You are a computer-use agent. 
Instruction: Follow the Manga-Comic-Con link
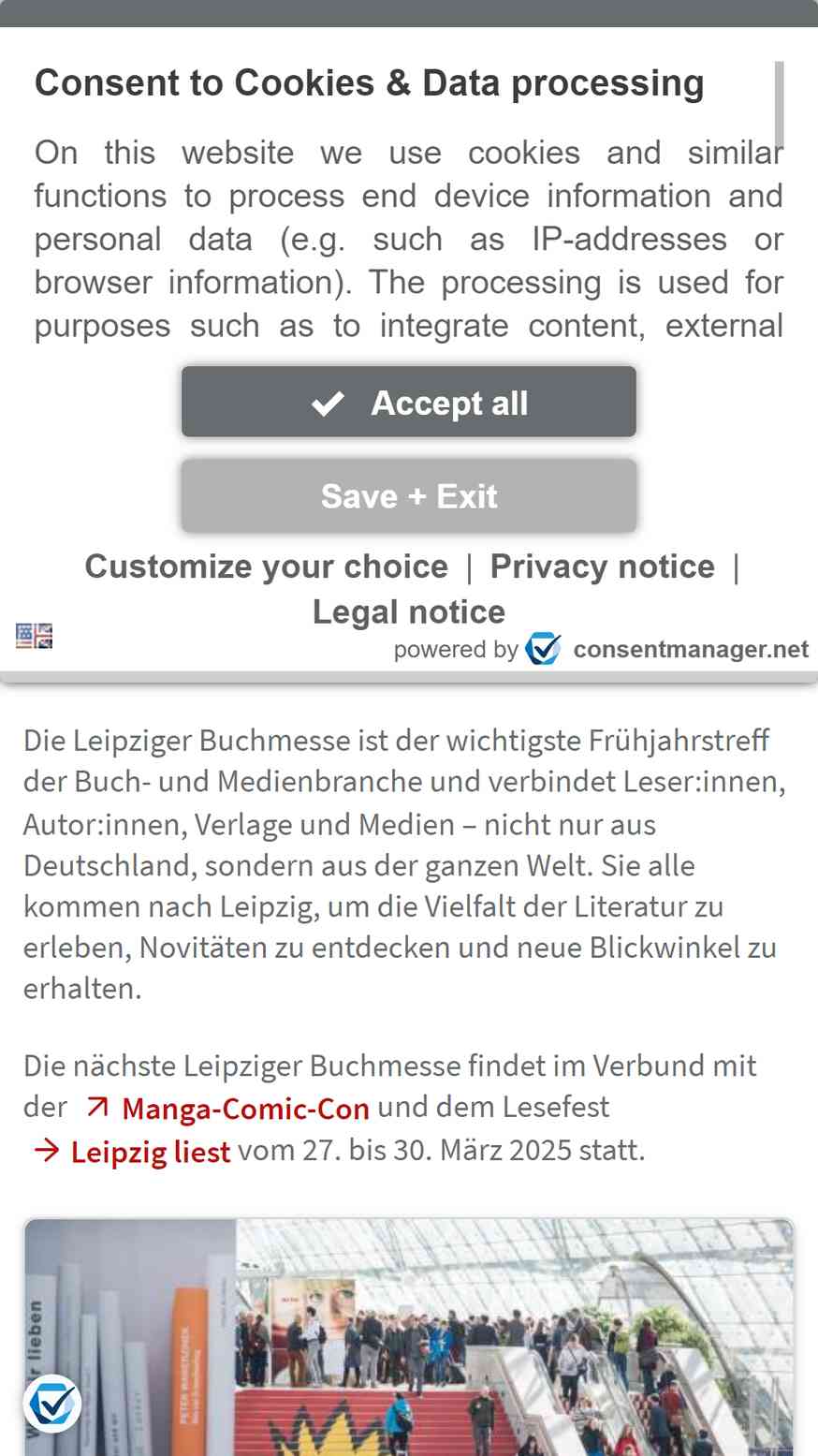227,1109
